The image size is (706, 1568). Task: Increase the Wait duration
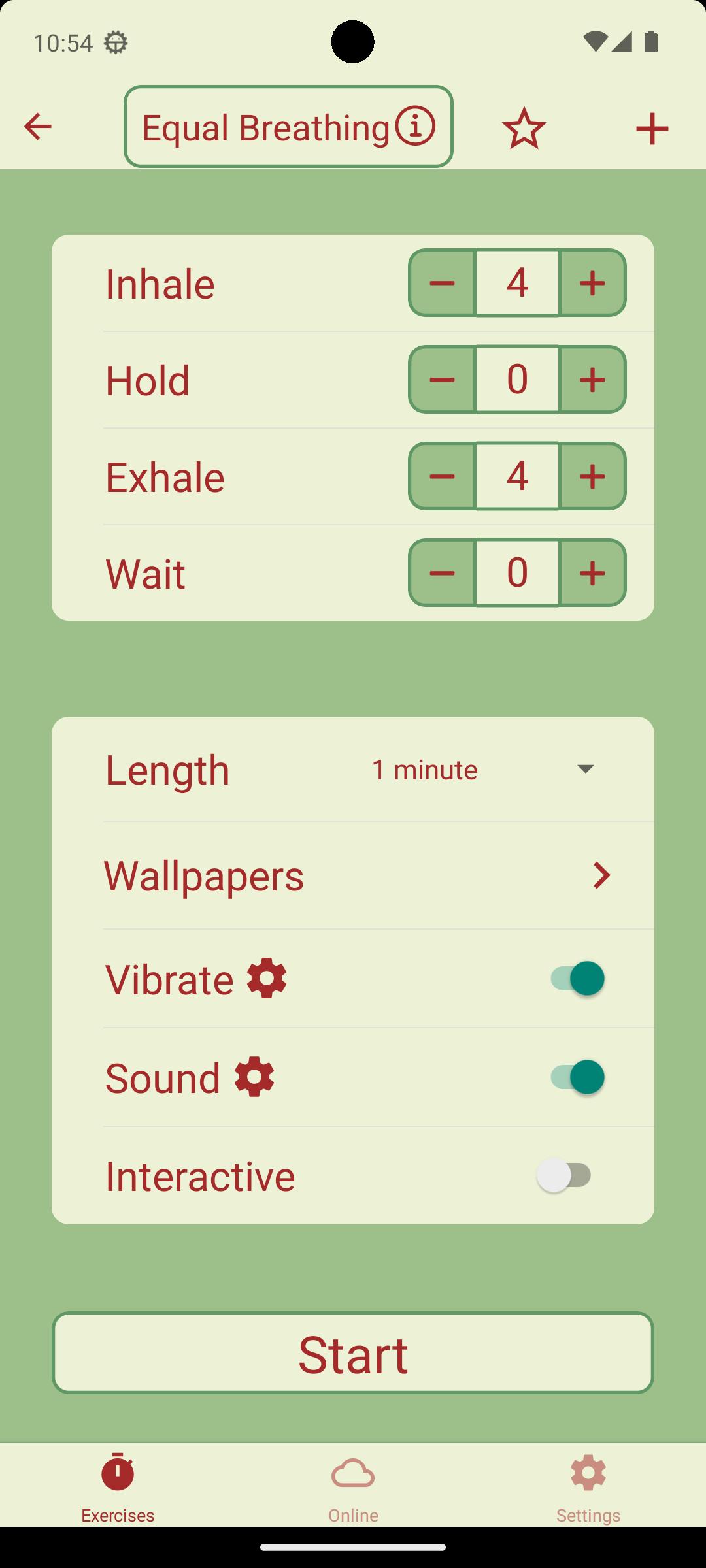point(593,573)
